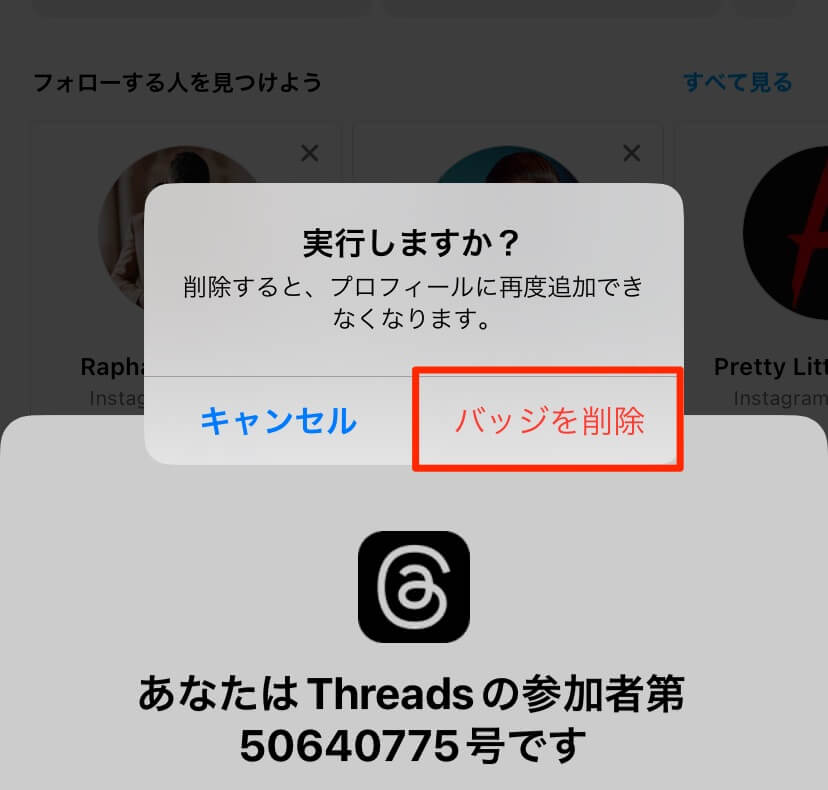Tap キャンセル to dismiss the dialog
This screenshot has width=828, height=790.
point(278,421)
